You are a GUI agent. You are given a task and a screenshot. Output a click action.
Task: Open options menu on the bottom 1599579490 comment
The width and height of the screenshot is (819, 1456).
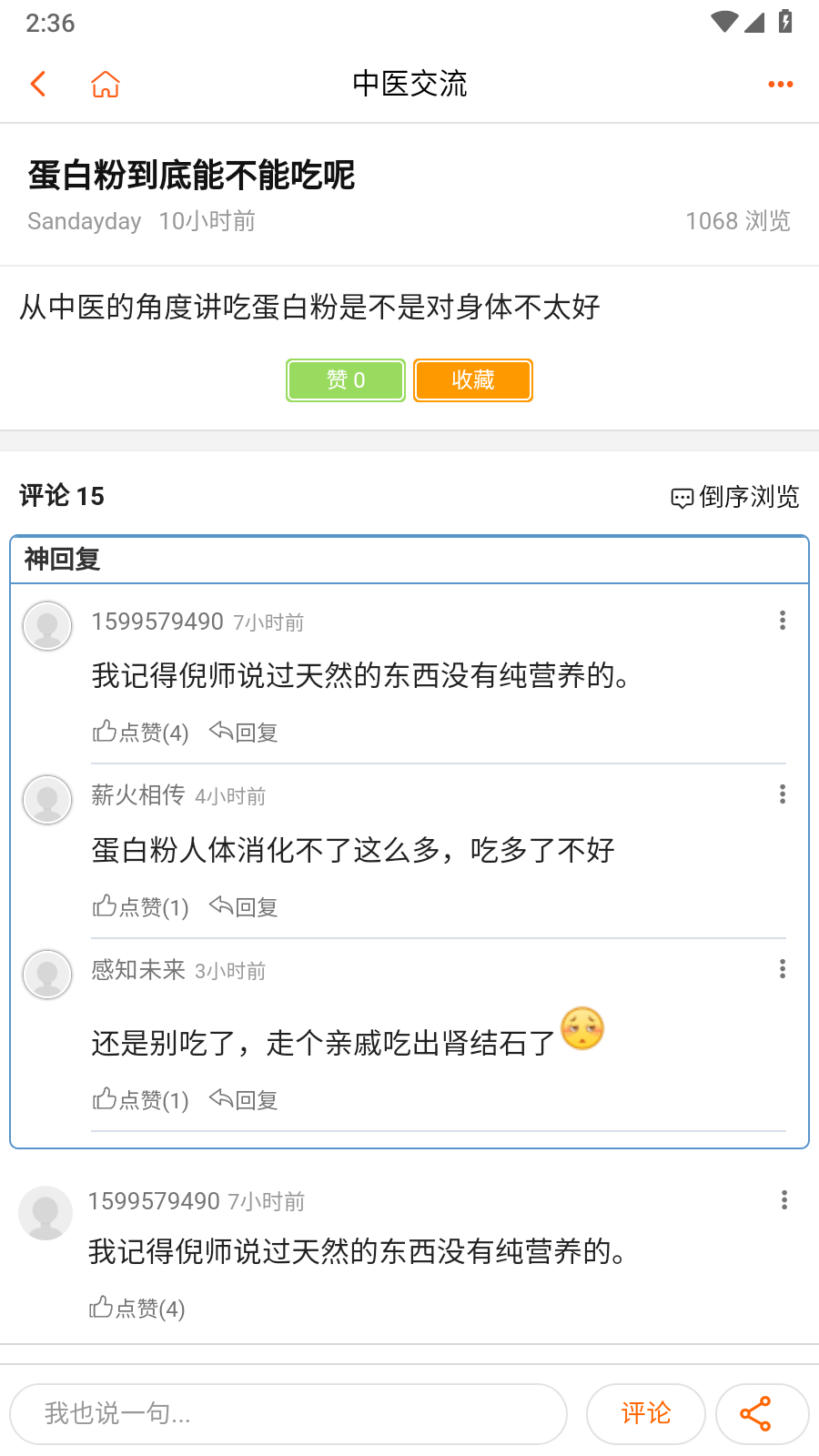click(784, 1199)
